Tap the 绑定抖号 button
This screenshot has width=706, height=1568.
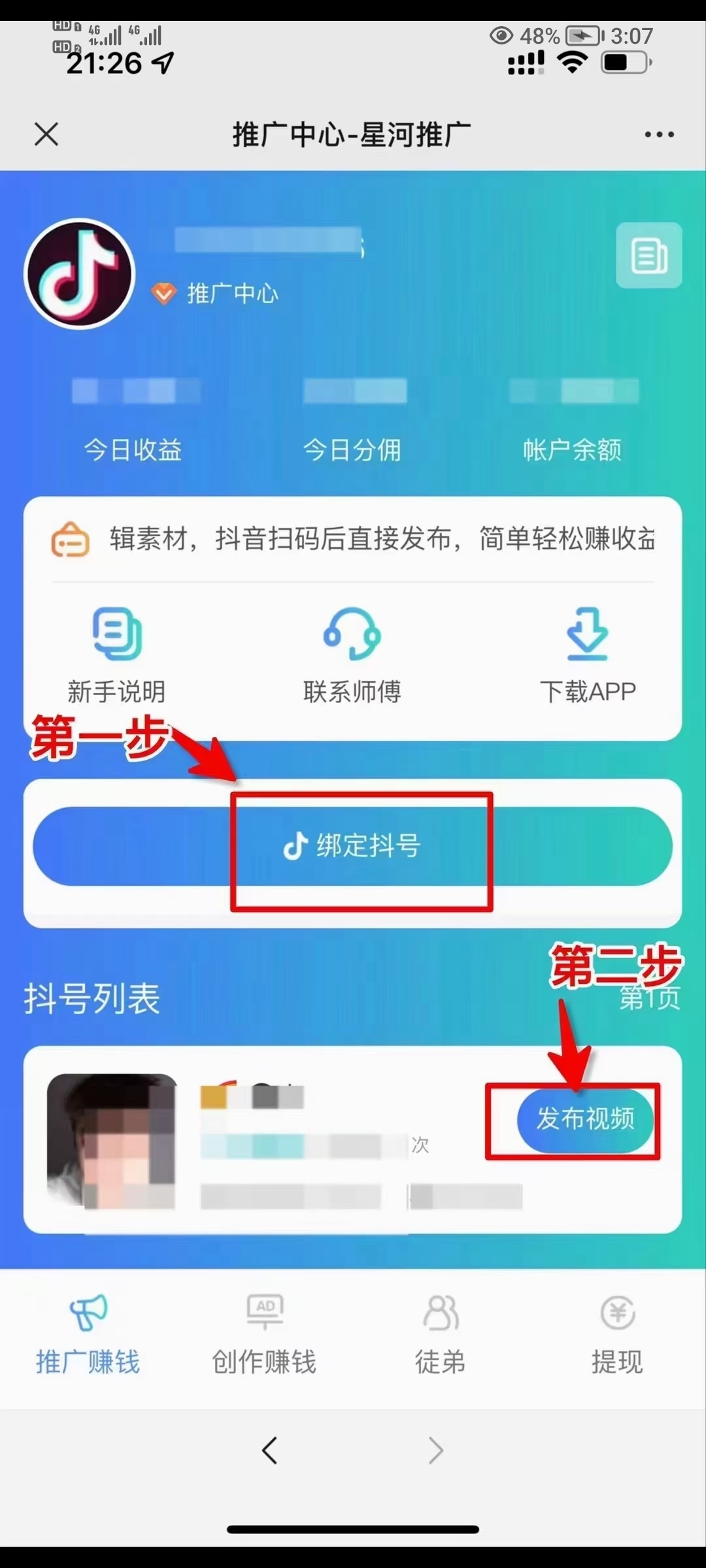pyautogui.click(x=352, y=846)
